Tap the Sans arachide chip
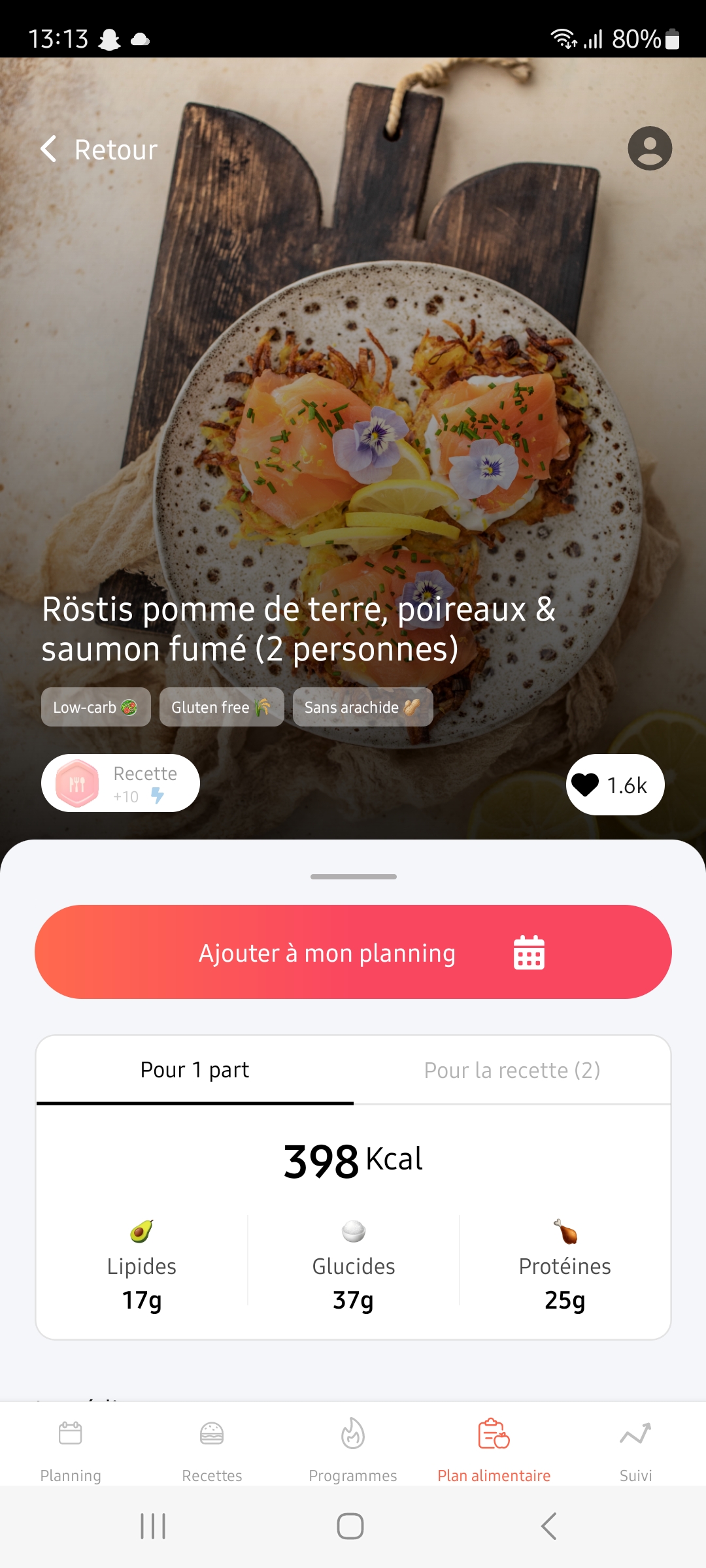Screen dimensions: 706x1568 pyautogui.click(x=363, y=707)
